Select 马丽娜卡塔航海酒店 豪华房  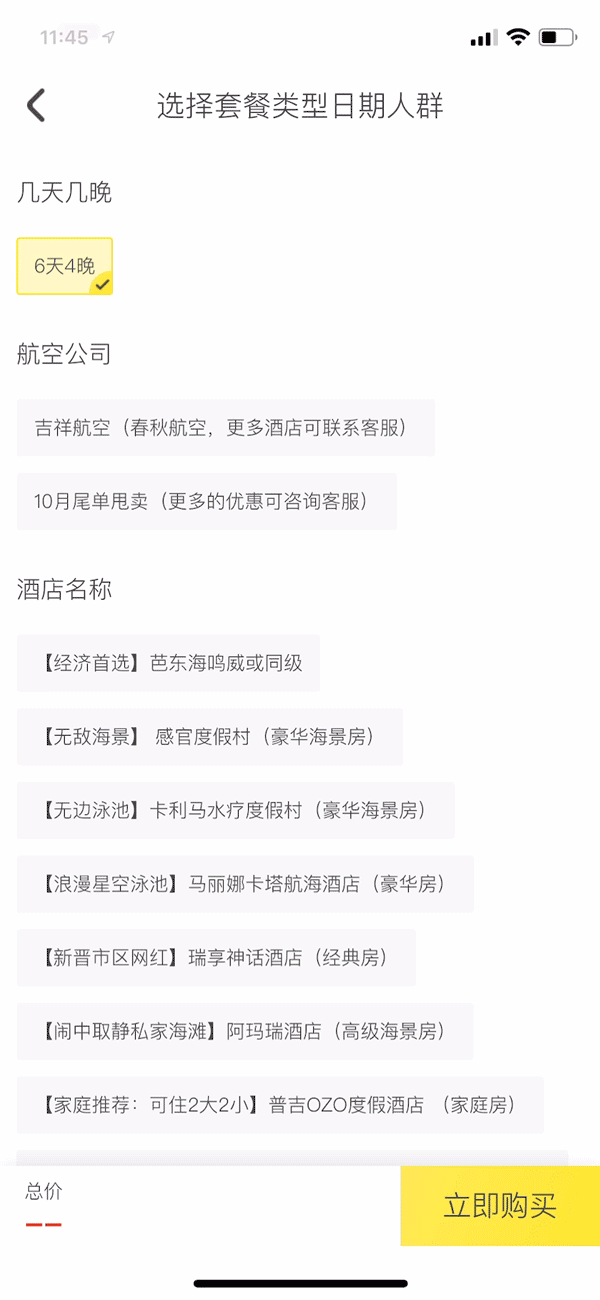click(245, 884)
